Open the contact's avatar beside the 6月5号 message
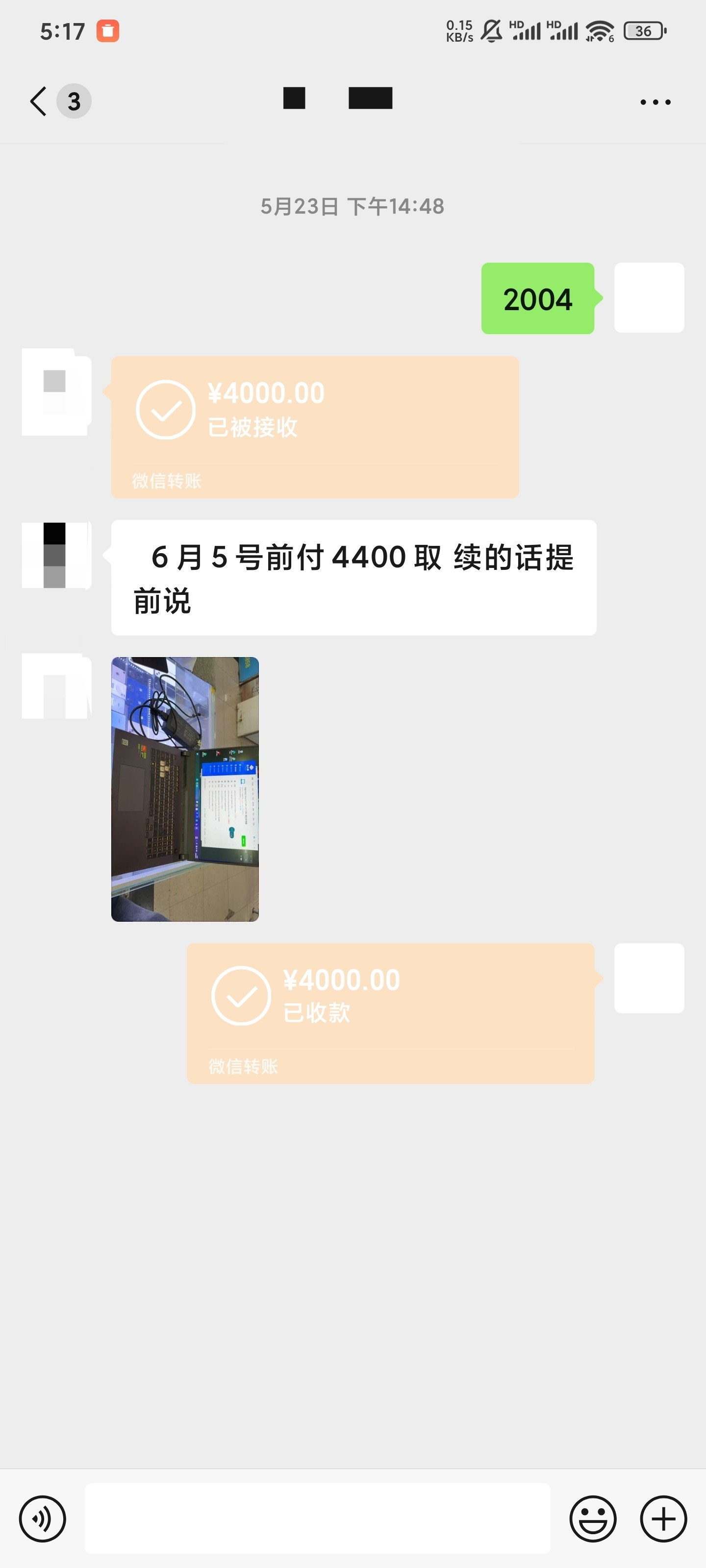The image size is (706, 1568). click(x=56, y=555)
